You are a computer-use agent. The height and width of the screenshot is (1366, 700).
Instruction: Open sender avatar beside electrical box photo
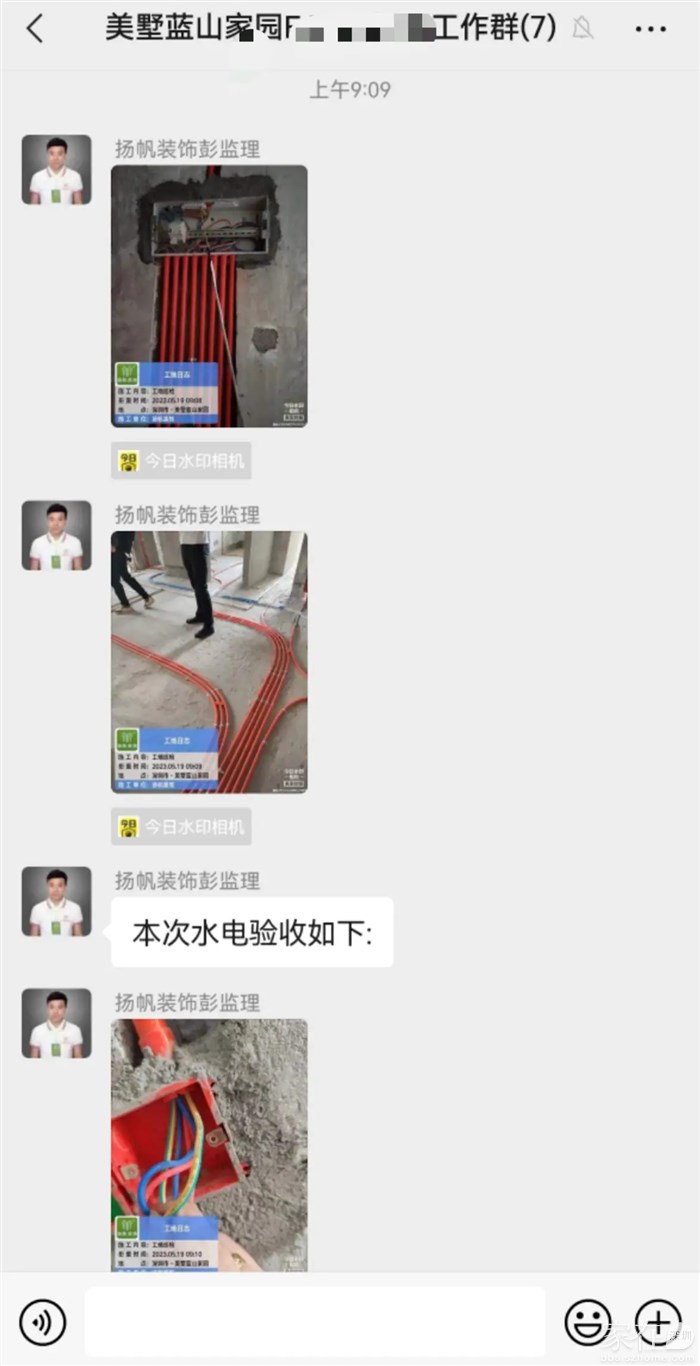(x=57, y=170)
